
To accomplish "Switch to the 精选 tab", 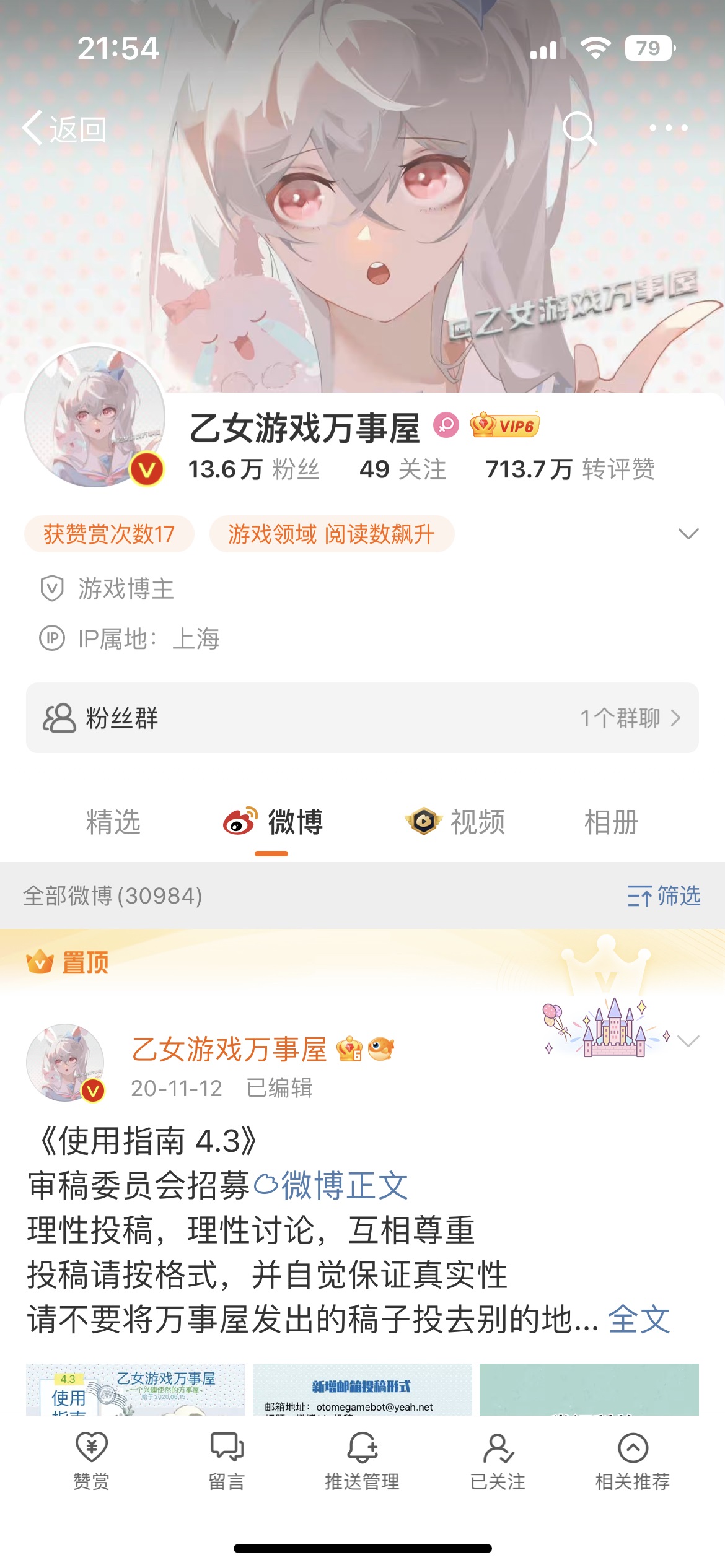I will point(113,822).
